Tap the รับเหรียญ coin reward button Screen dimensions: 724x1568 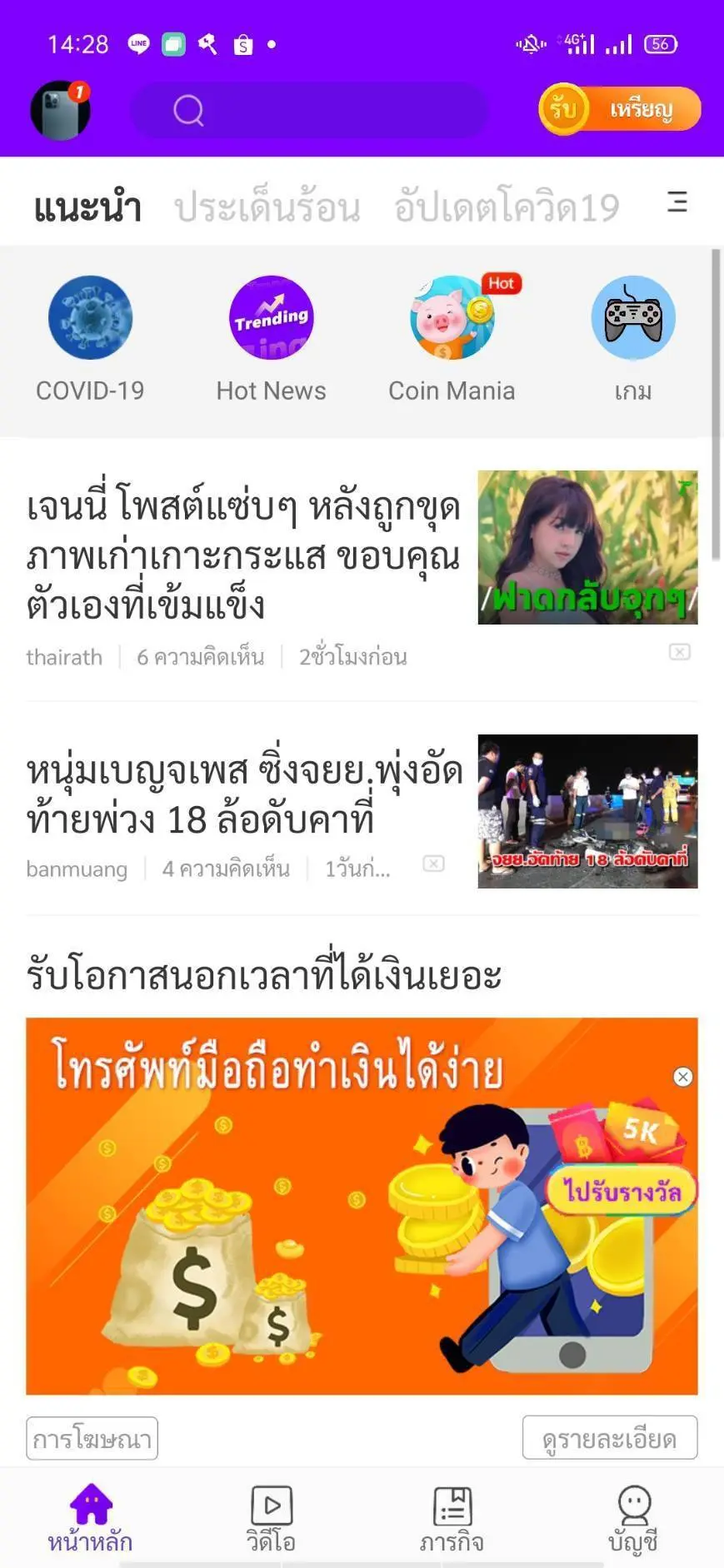click(x=619, y=109)
